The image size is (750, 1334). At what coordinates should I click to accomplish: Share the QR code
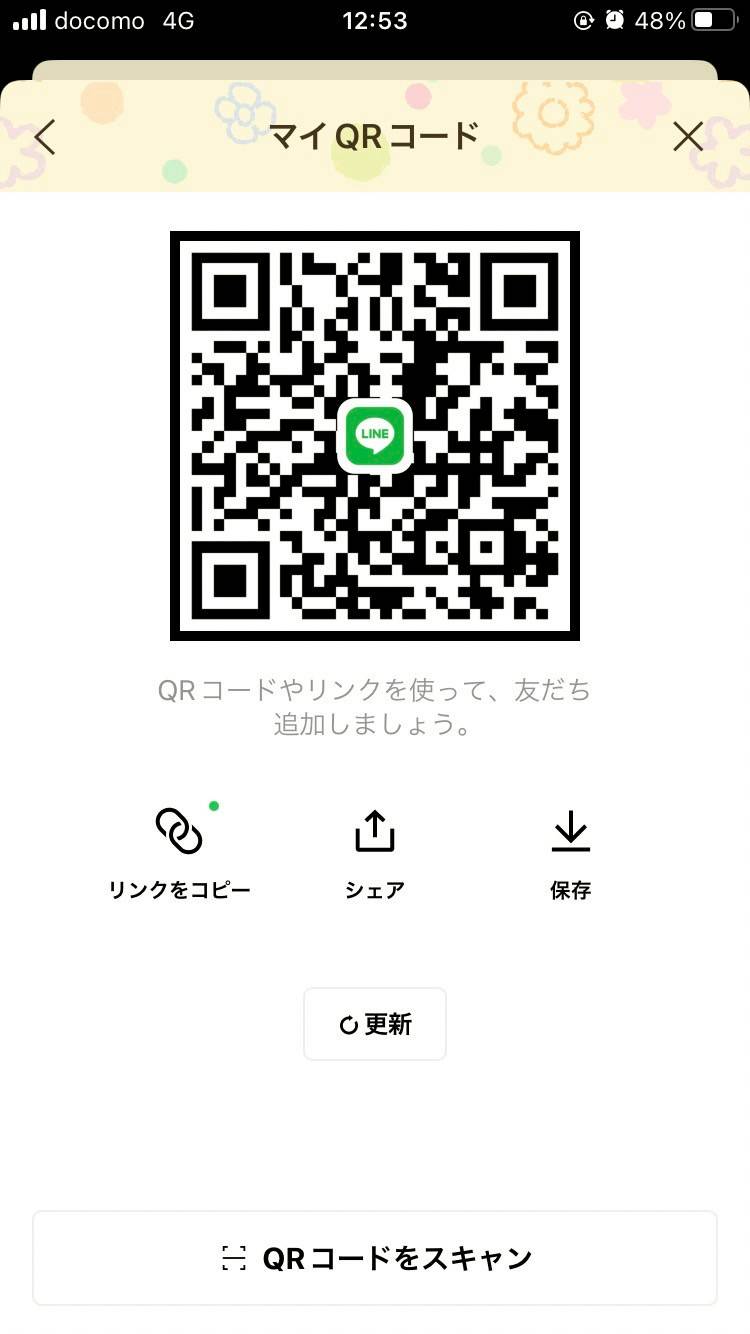tap(375, 850)
